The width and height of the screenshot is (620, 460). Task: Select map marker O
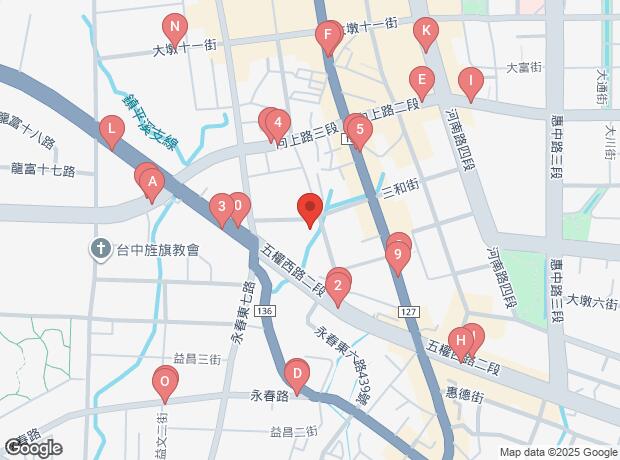pos(165,382)
